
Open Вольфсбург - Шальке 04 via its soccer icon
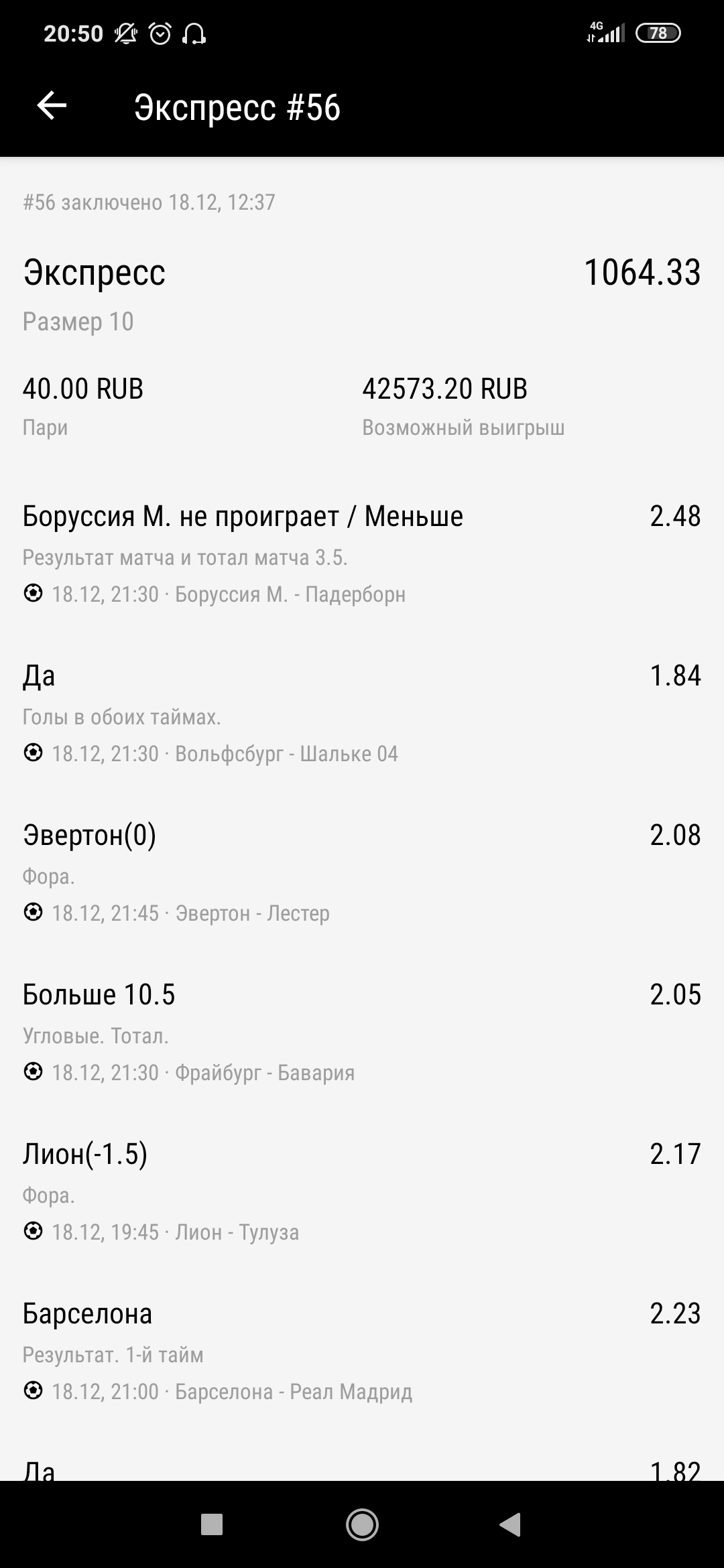point(33,753)
